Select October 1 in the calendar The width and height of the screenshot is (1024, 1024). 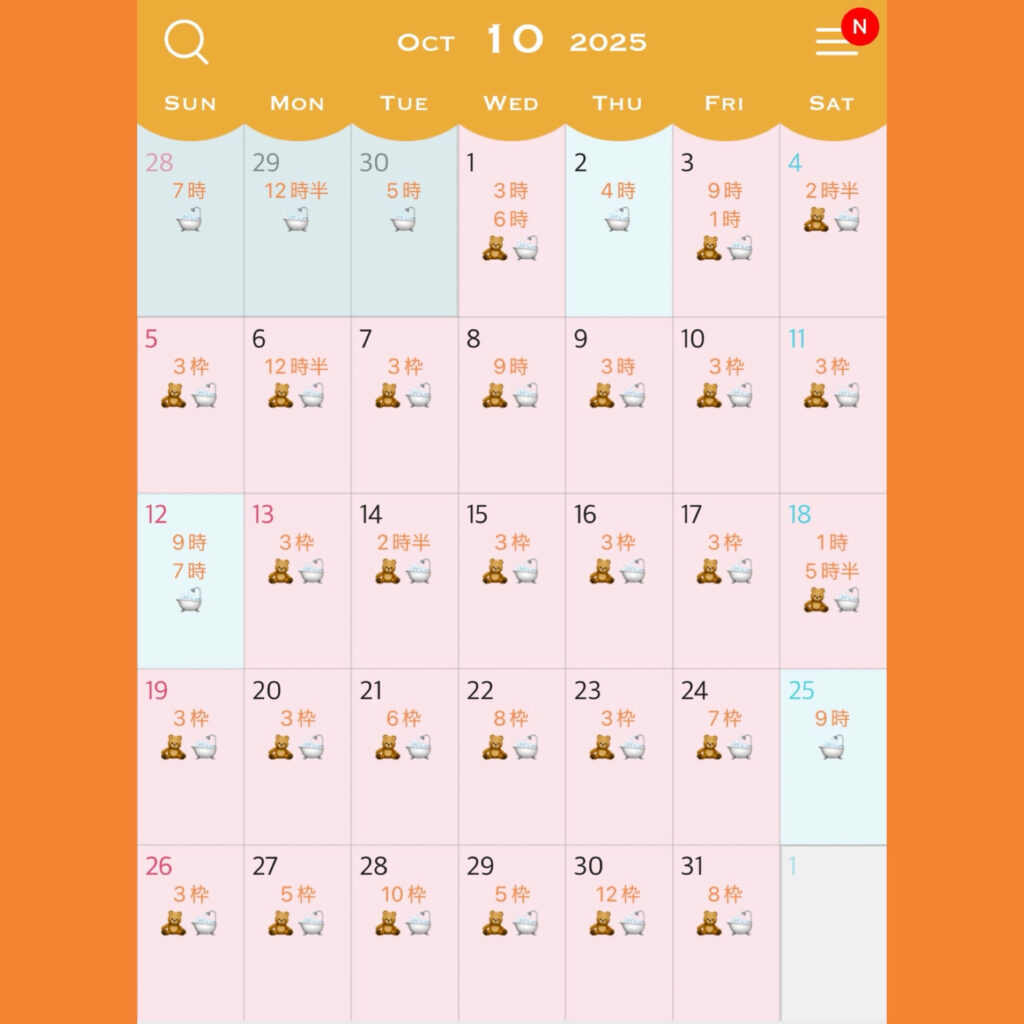point(511,222)
